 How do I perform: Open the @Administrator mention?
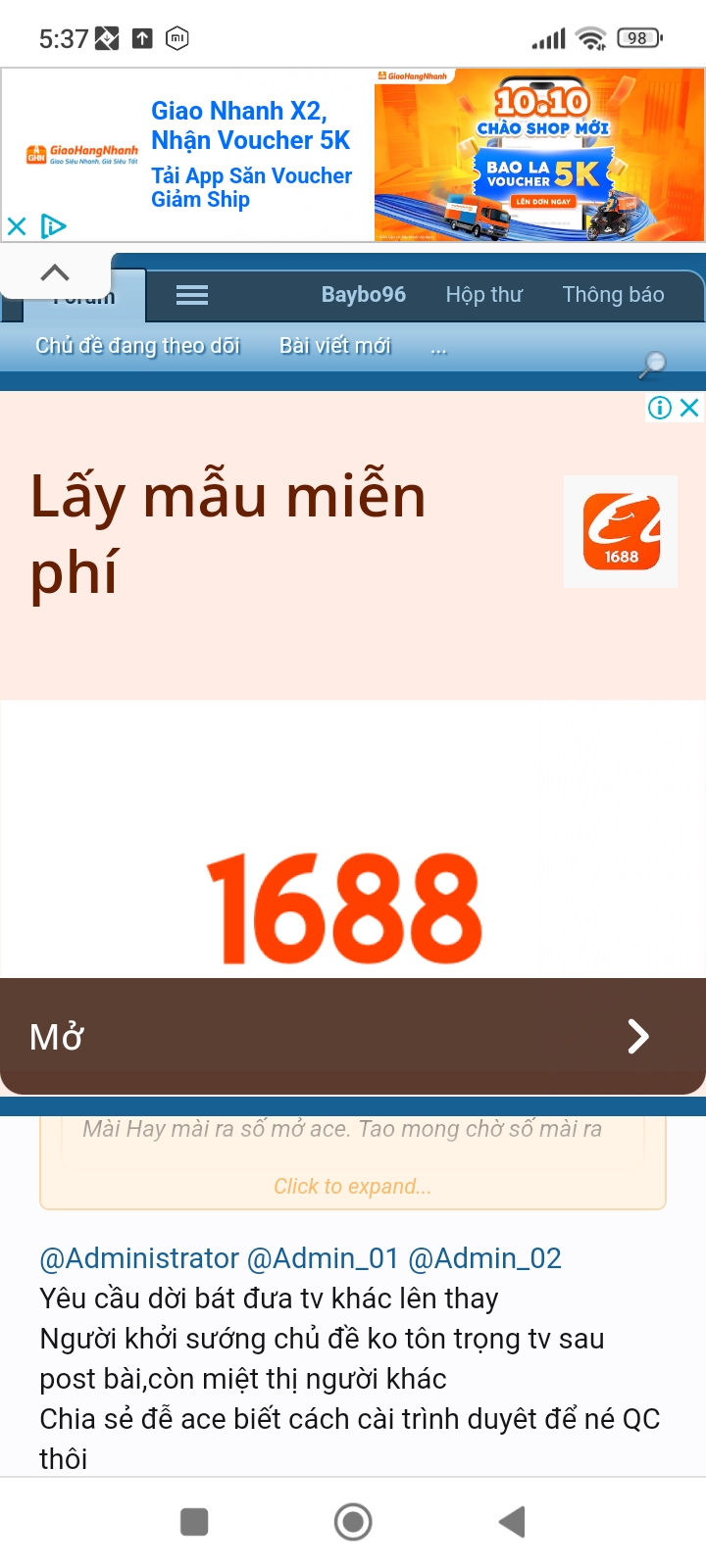(139, 1258)
